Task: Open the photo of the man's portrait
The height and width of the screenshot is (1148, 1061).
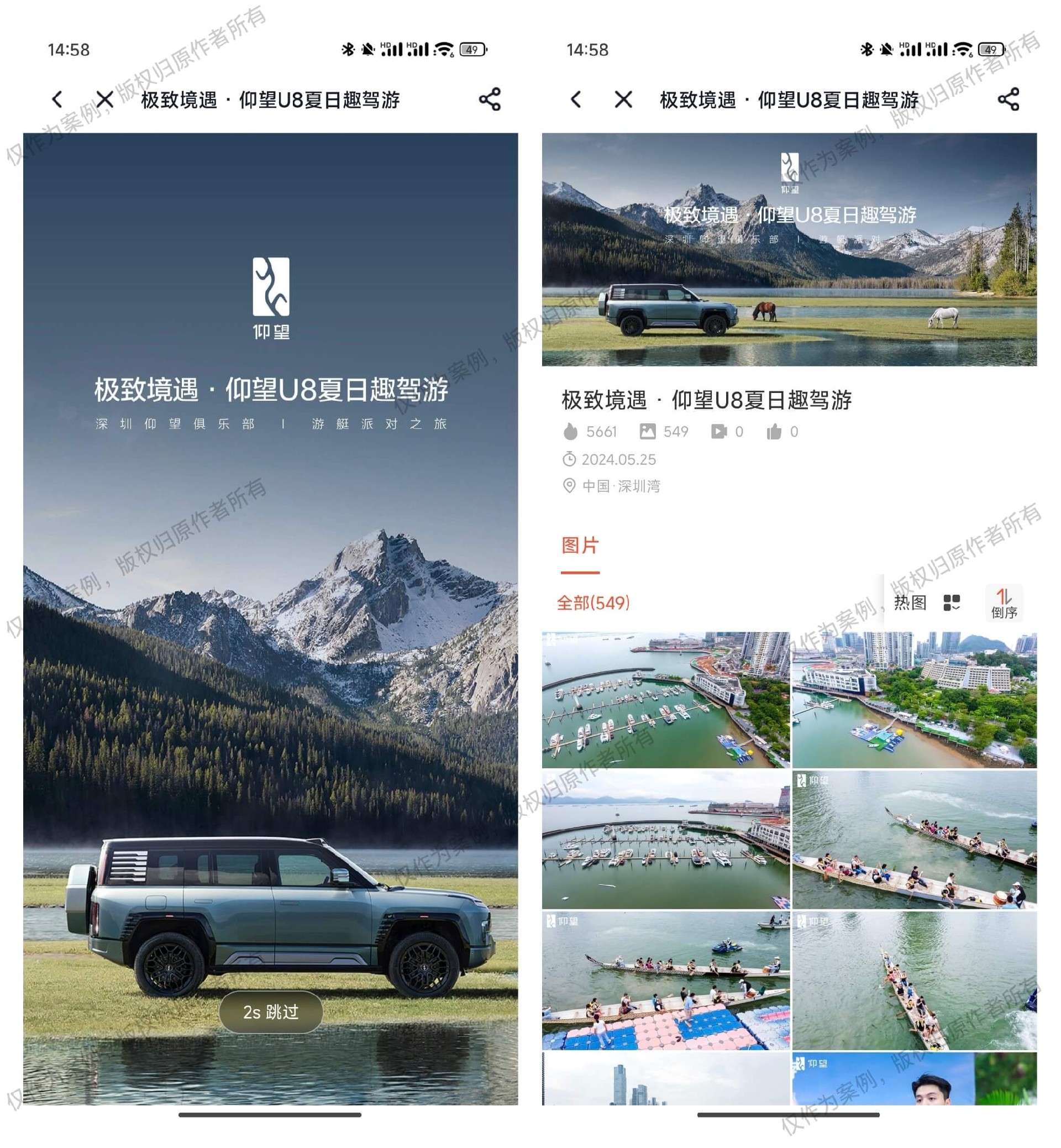Action: coord(914,1078)
